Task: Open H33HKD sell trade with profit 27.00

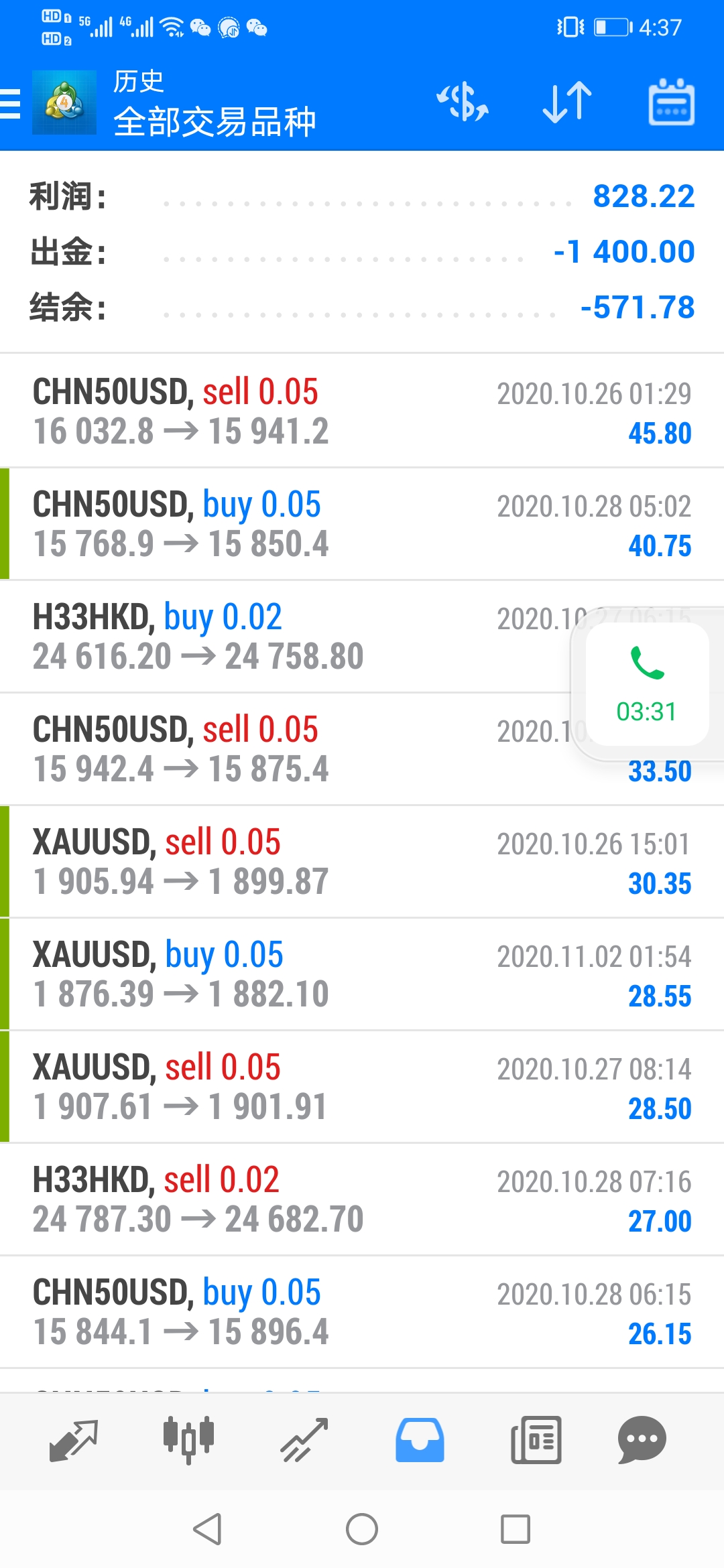Action: (x=362, y=1199)
